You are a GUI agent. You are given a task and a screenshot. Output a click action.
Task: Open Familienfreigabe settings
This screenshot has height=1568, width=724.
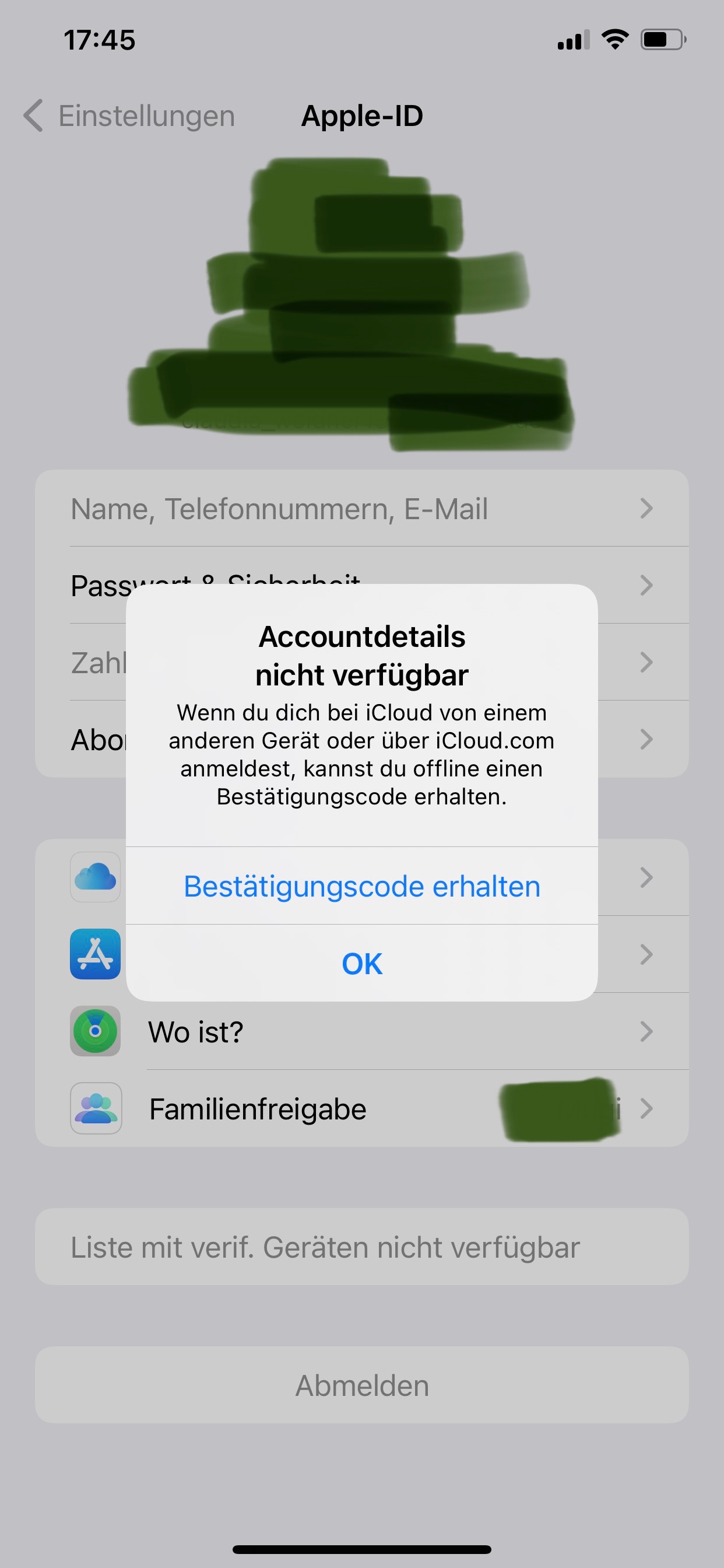361,1109
